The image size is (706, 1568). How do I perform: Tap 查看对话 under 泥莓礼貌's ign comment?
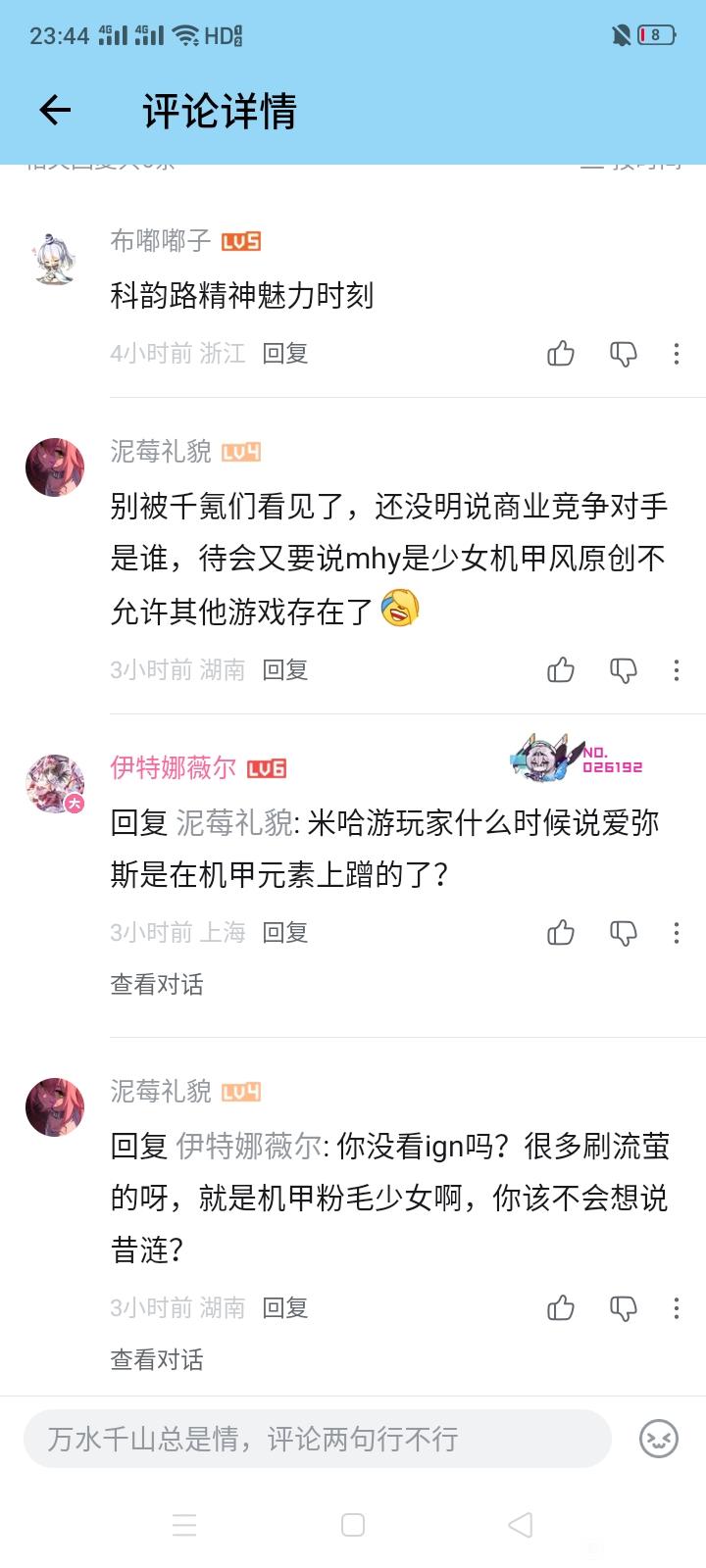157,1359
